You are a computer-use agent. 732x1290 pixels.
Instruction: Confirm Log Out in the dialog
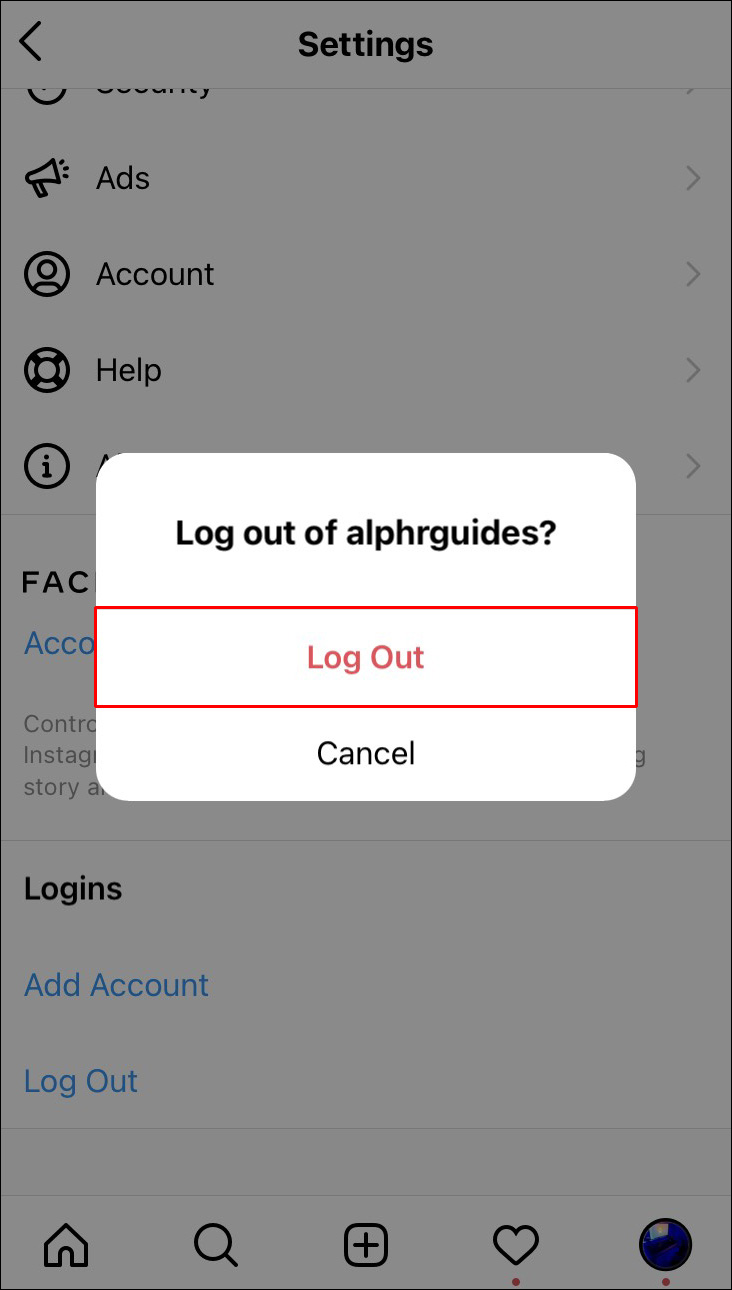click(366, 657)
